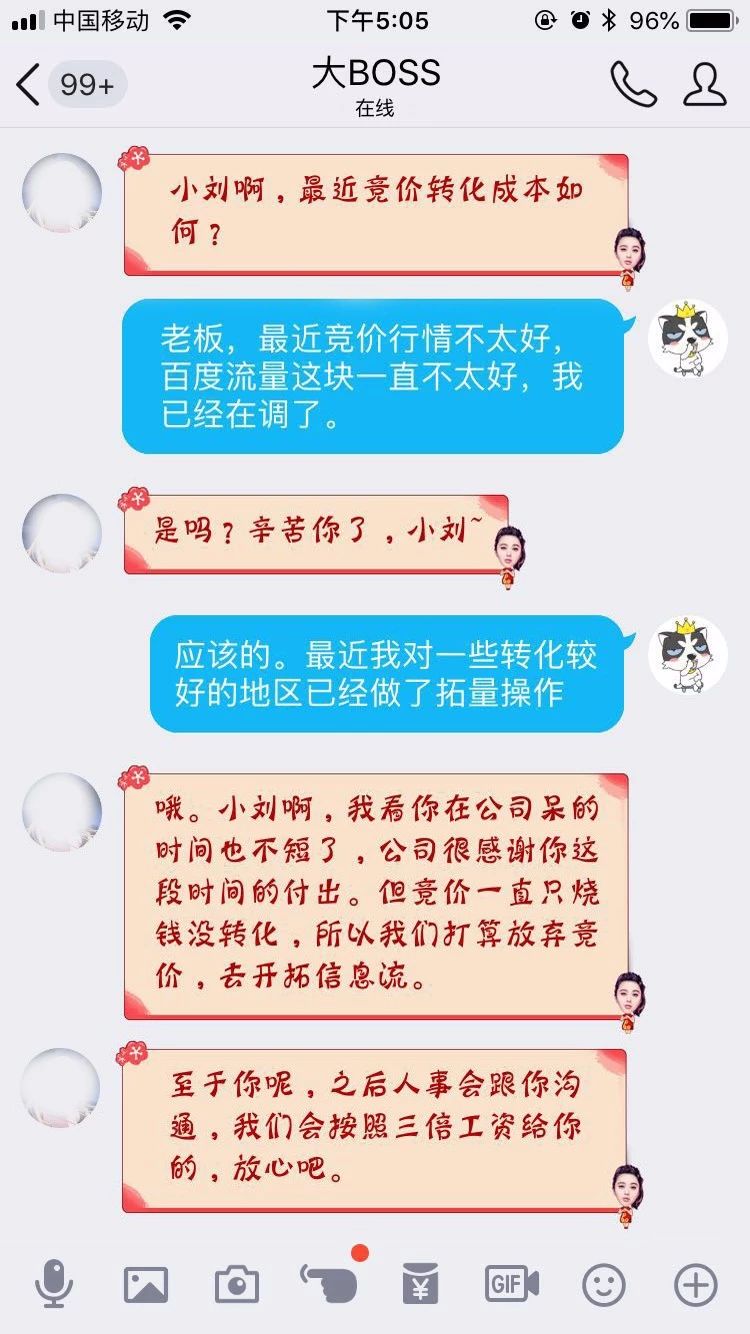
Task: Tap your crowned cat avatar beside 老板 message
Action: [688, 339]
